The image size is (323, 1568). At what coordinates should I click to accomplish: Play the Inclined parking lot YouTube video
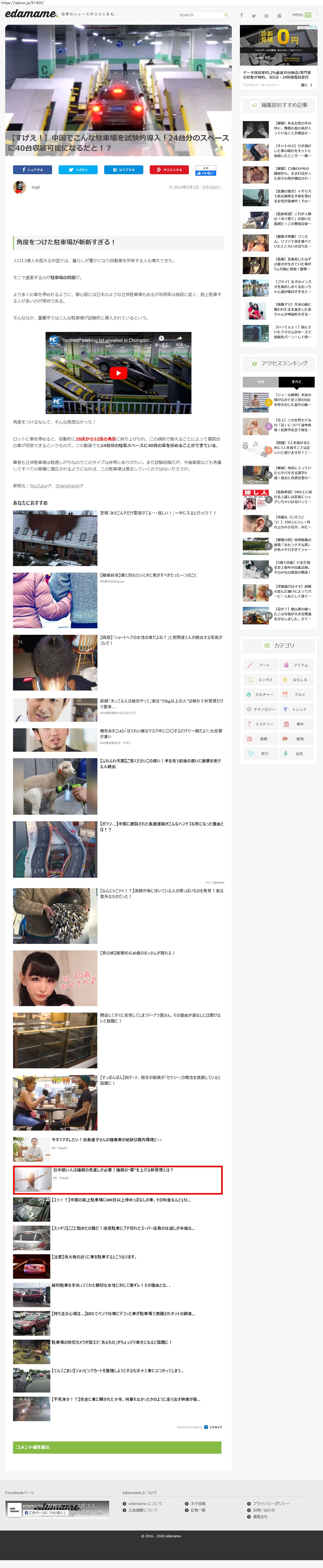(118, 373)
